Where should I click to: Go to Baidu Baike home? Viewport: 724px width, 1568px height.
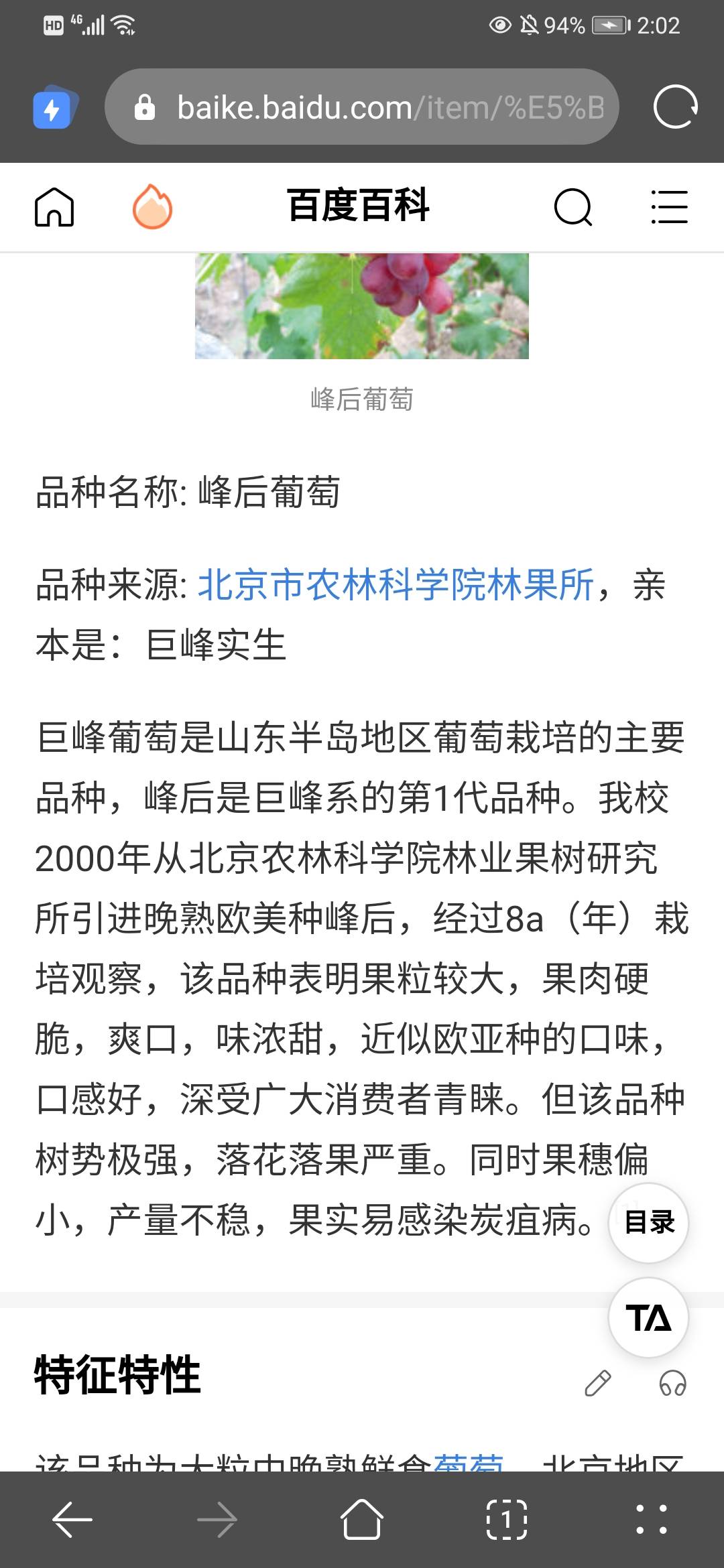(54, 206)
